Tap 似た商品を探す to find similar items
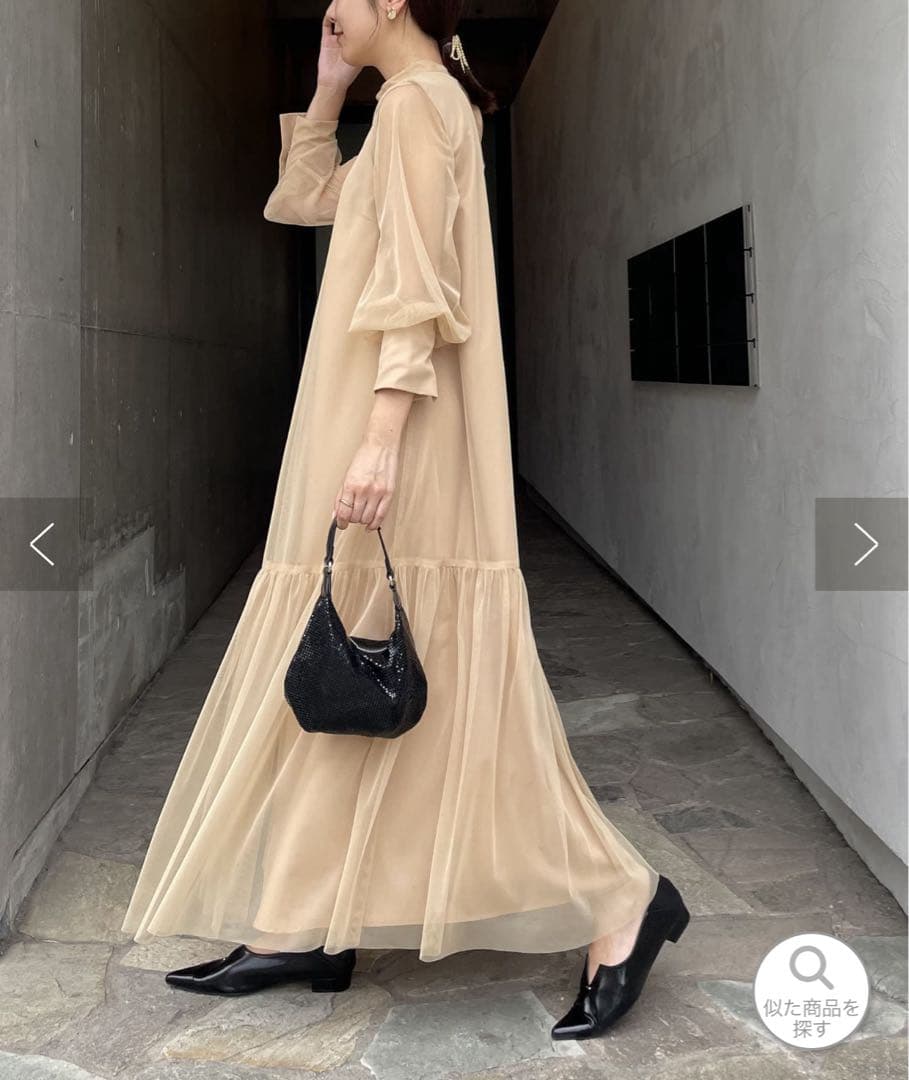The image size is (909, 1080). [811, 990]
